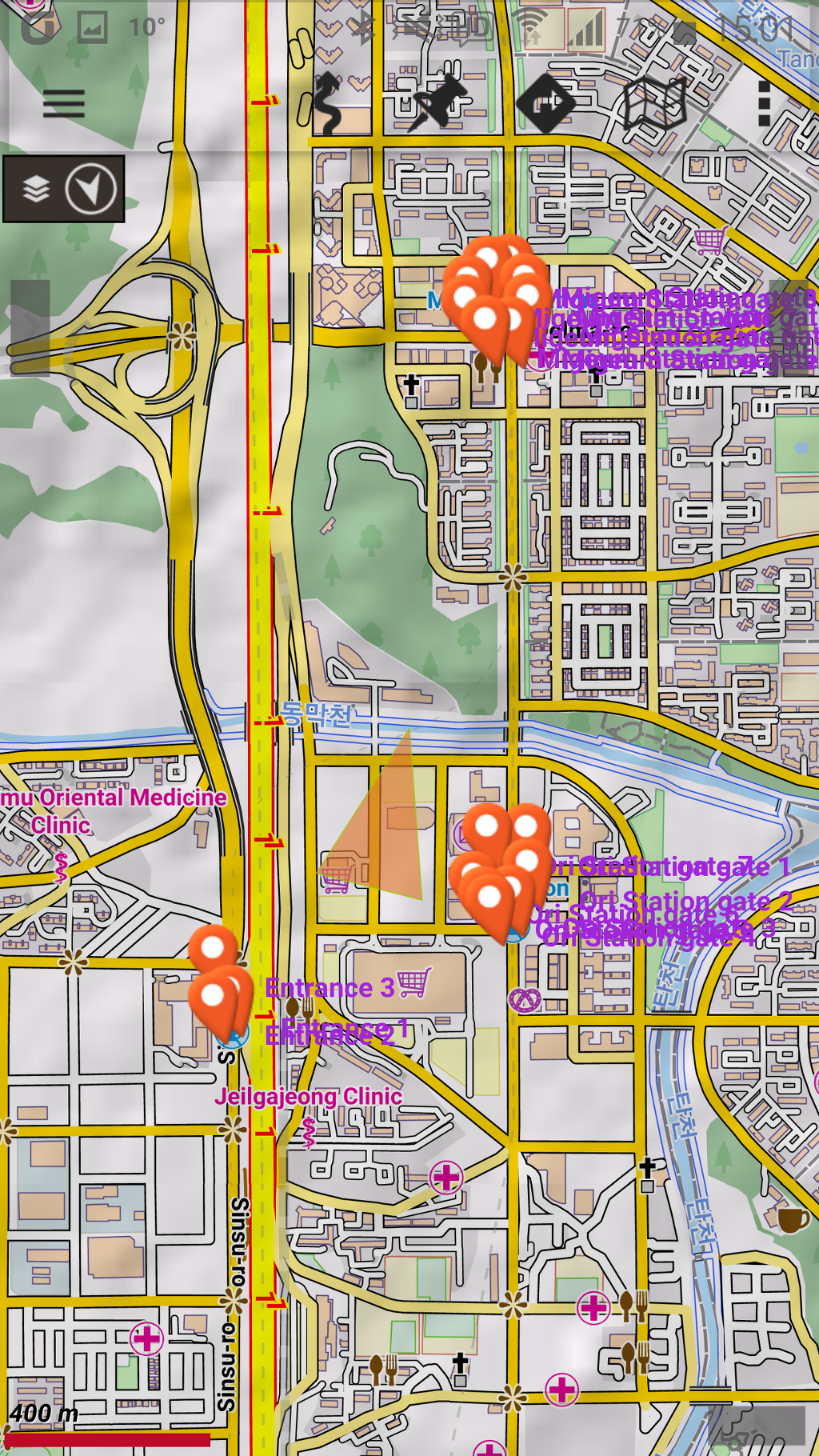This screenshot has height=1456, width=819.
Task: Open the navigation directions icon
Action: click(x=545, y=103)
